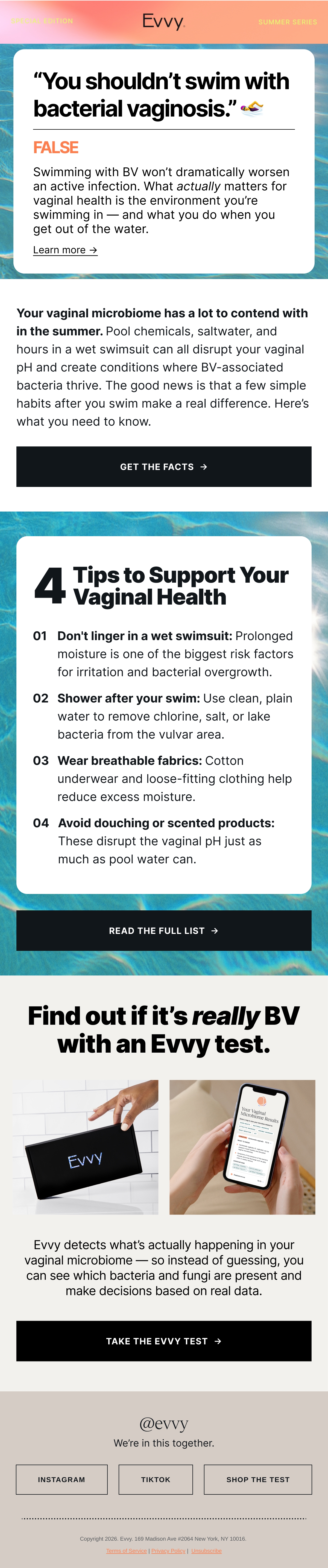Open READ THE FULL LIST
This screenshot has width=328, height=1568.
click(164, 930)
